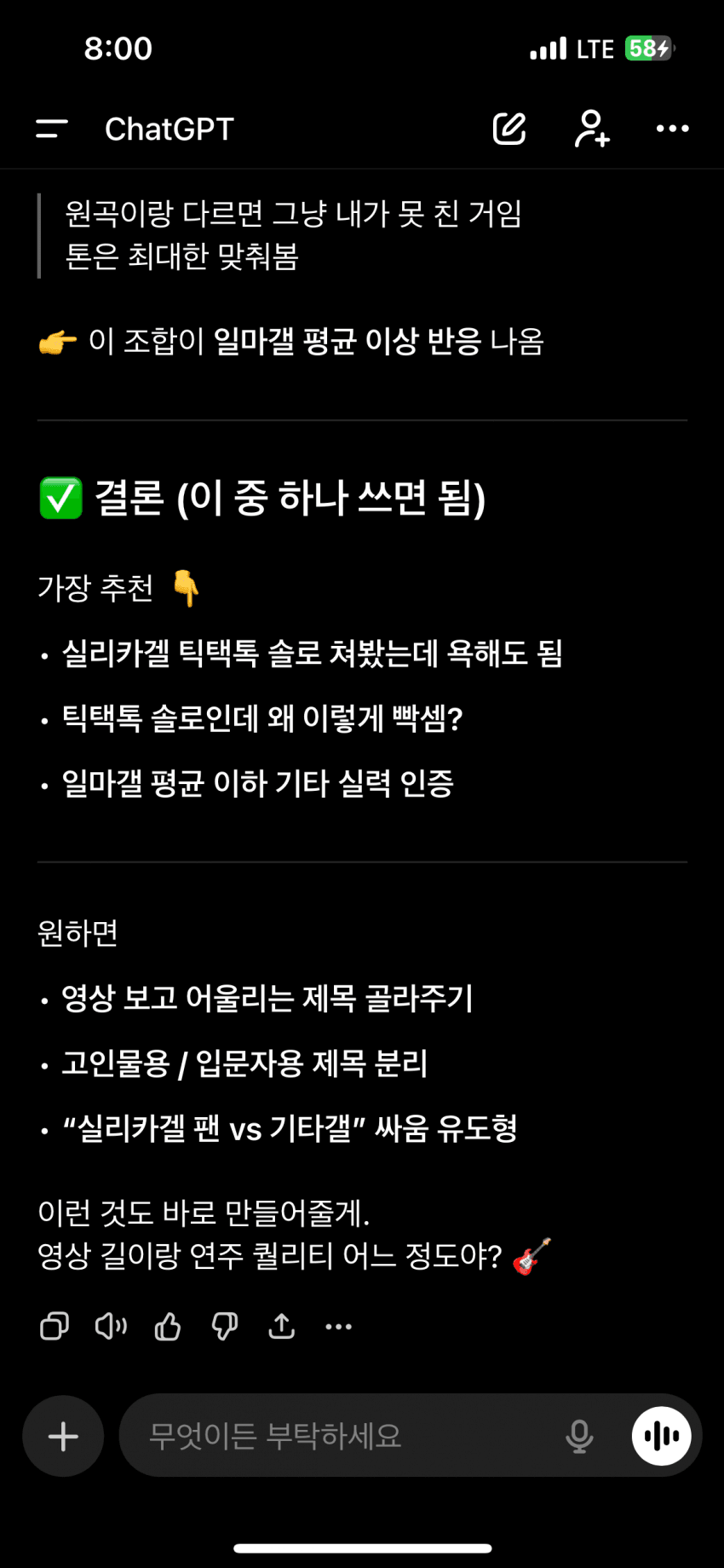
Task: Open the sidebar menu
Action: [52, 129]
